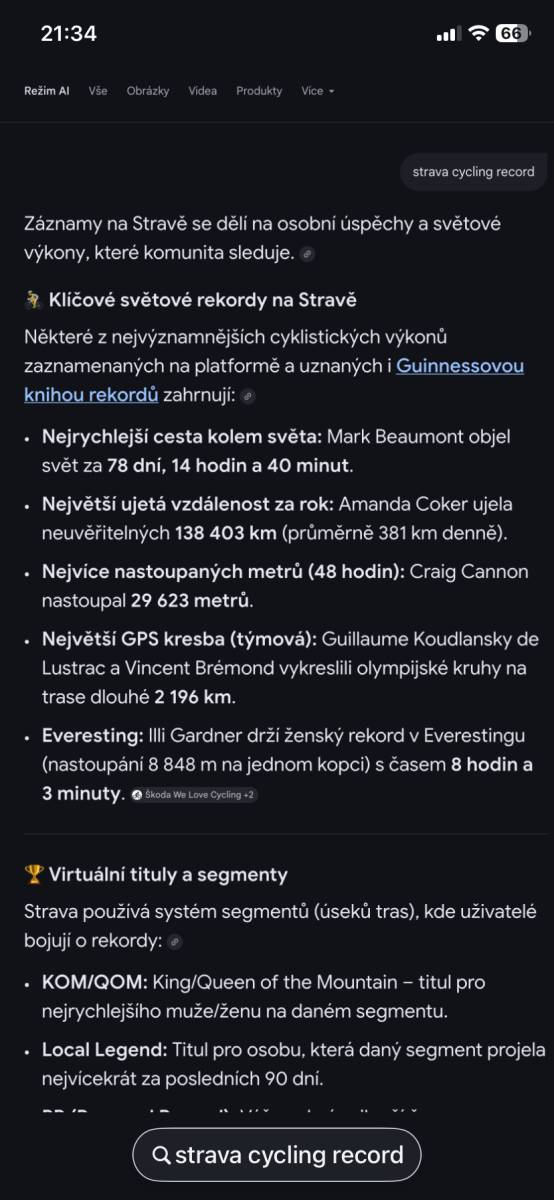554x1200 pixels.
Task: Switch to the Vše tab
Action: (98, 91)
